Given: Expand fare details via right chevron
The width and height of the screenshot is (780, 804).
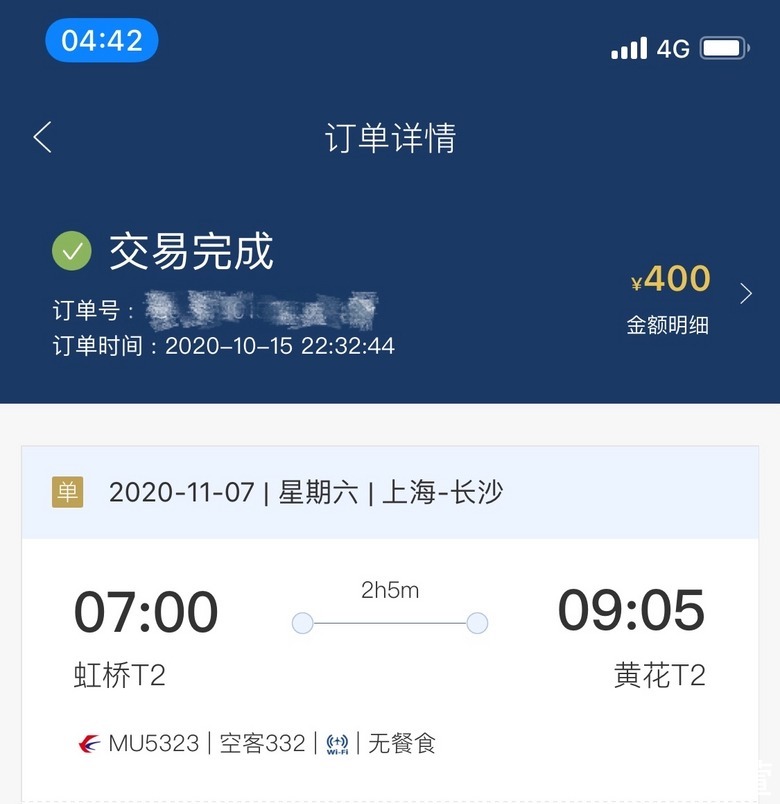Looking at the screenshot, I should click(746, 293).
